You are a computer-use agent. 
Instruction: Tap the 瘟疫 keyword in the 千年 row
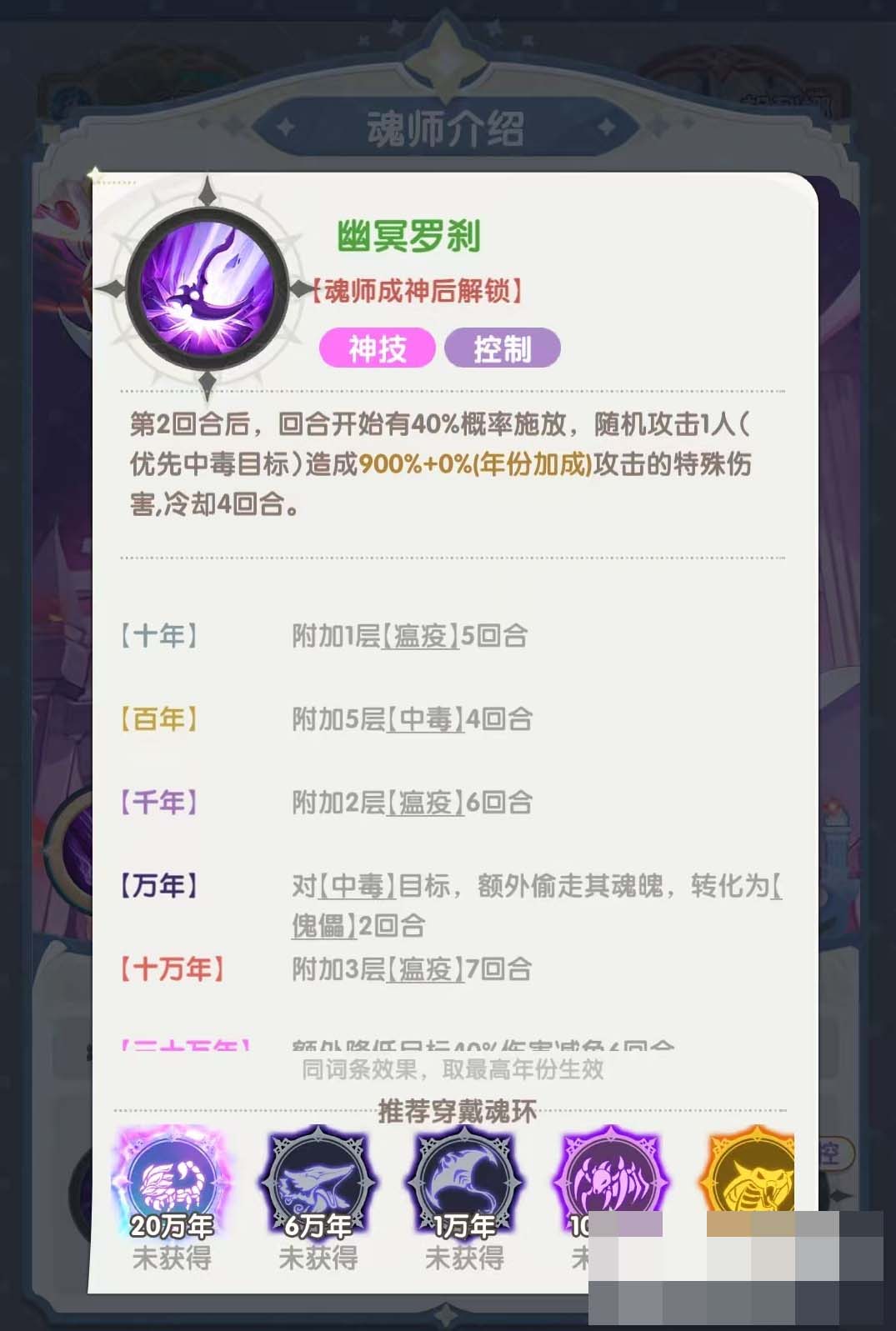click(425, 803)
